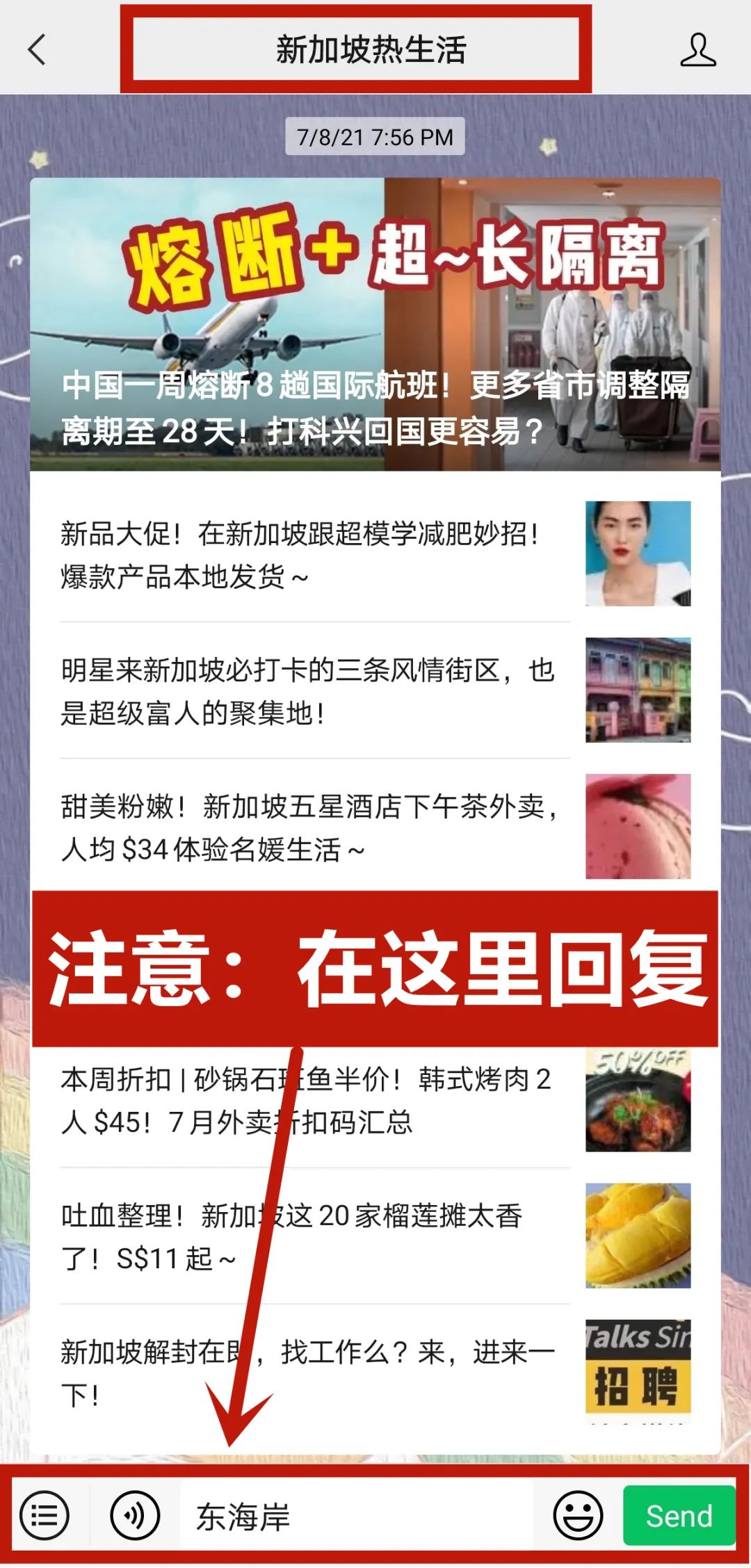Send the typed message

coord(679,1516)
